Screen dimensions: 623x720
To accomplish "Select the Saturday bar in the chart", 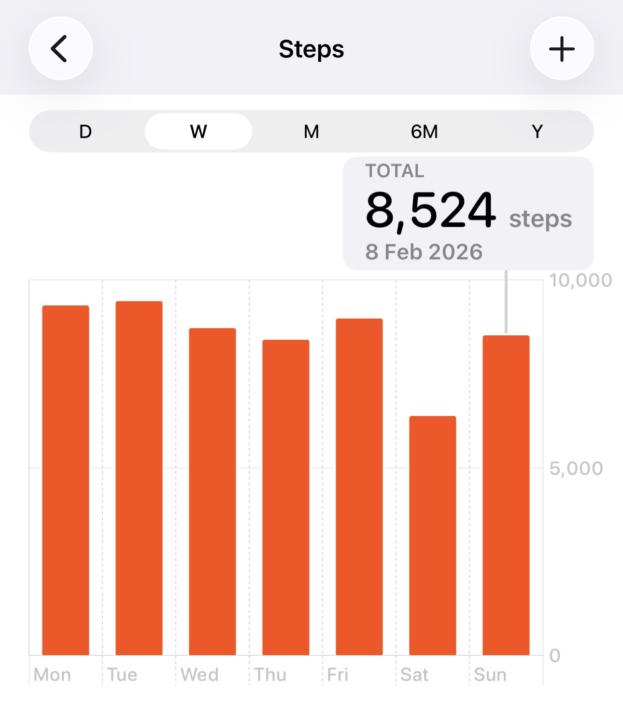I will click(432, 535).
